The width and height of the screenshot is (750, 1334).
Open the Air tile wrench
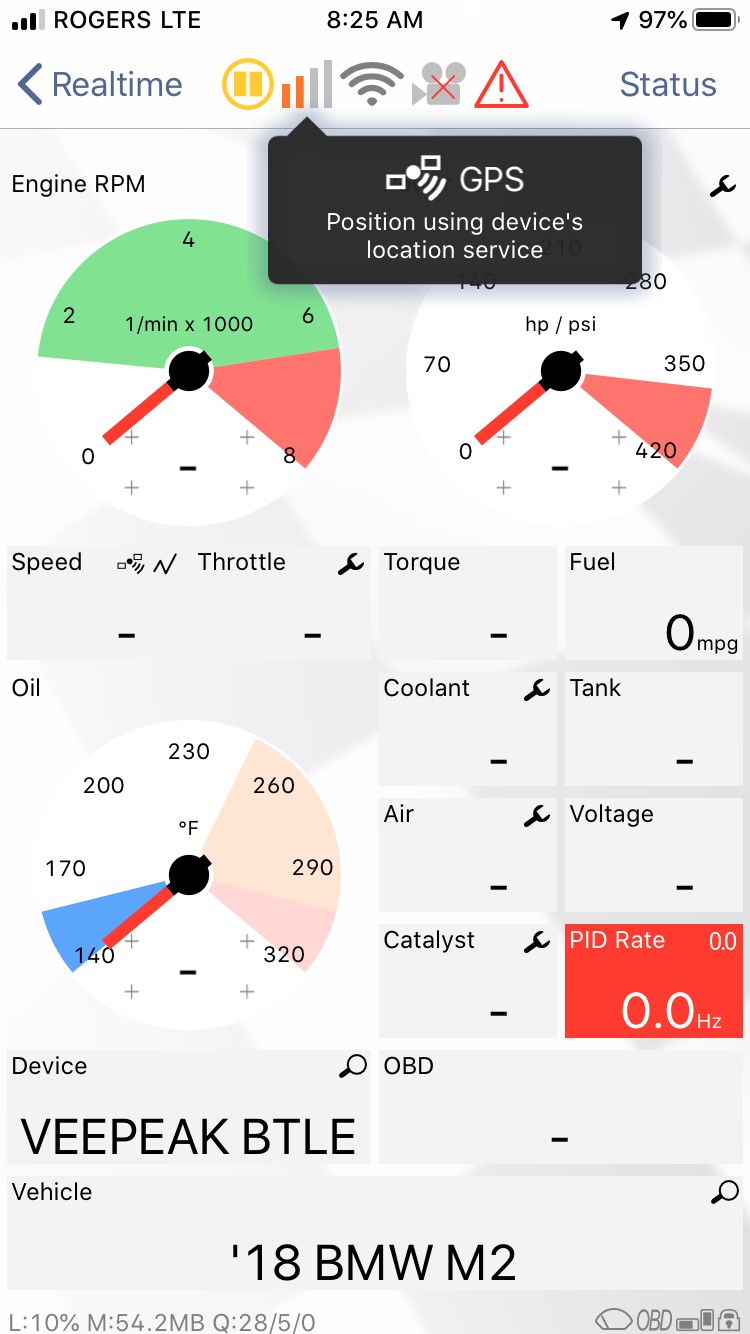[x=537, y=815]
